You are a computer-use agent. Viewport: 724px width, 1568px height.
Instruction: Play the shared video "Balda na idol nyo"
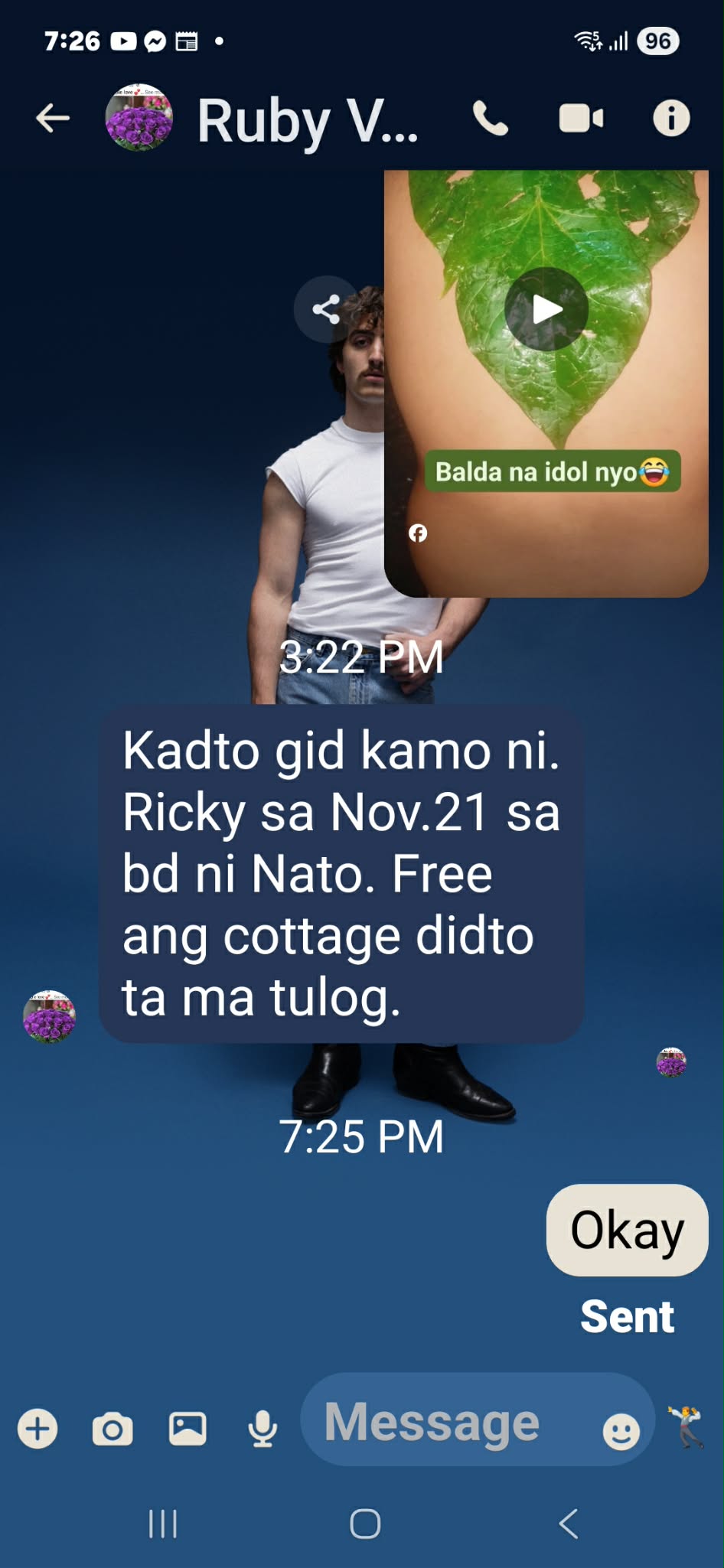pyautogui.click(x=546, y=309)
